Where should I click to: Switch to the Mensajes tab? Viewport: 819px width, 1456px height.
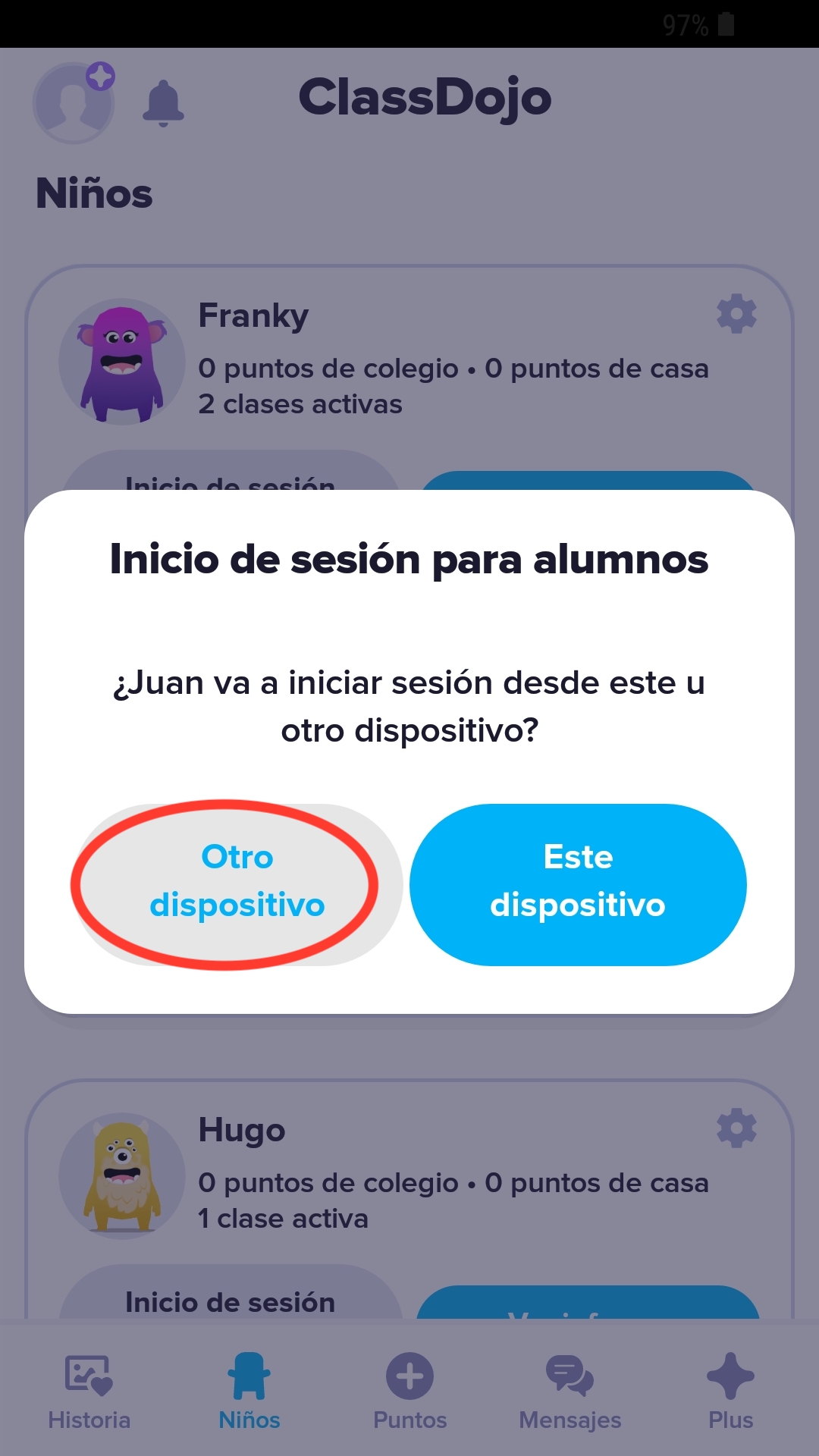[570, 1388]
